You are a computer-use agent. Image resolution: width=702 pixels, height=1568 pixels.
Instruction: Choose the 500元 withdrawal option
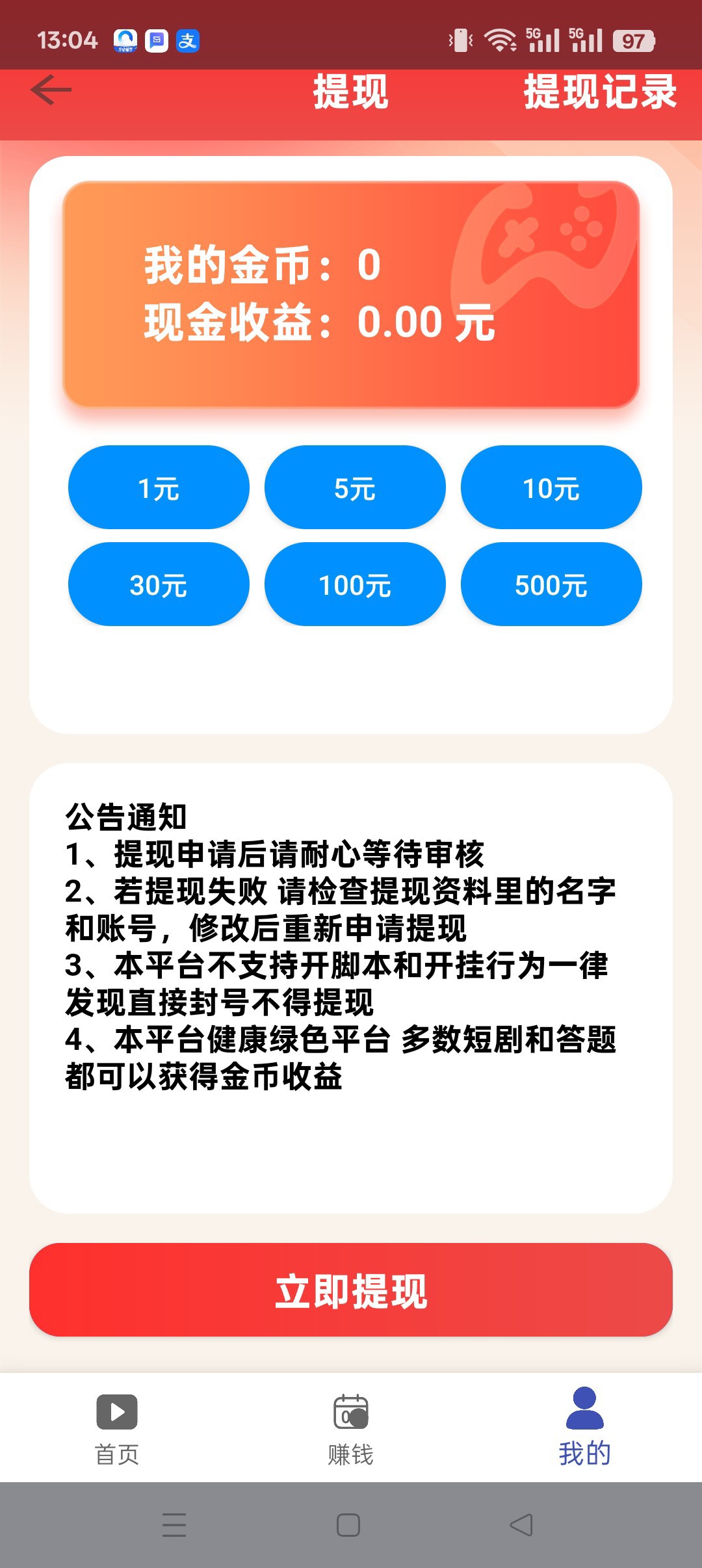tap(551, 585)
